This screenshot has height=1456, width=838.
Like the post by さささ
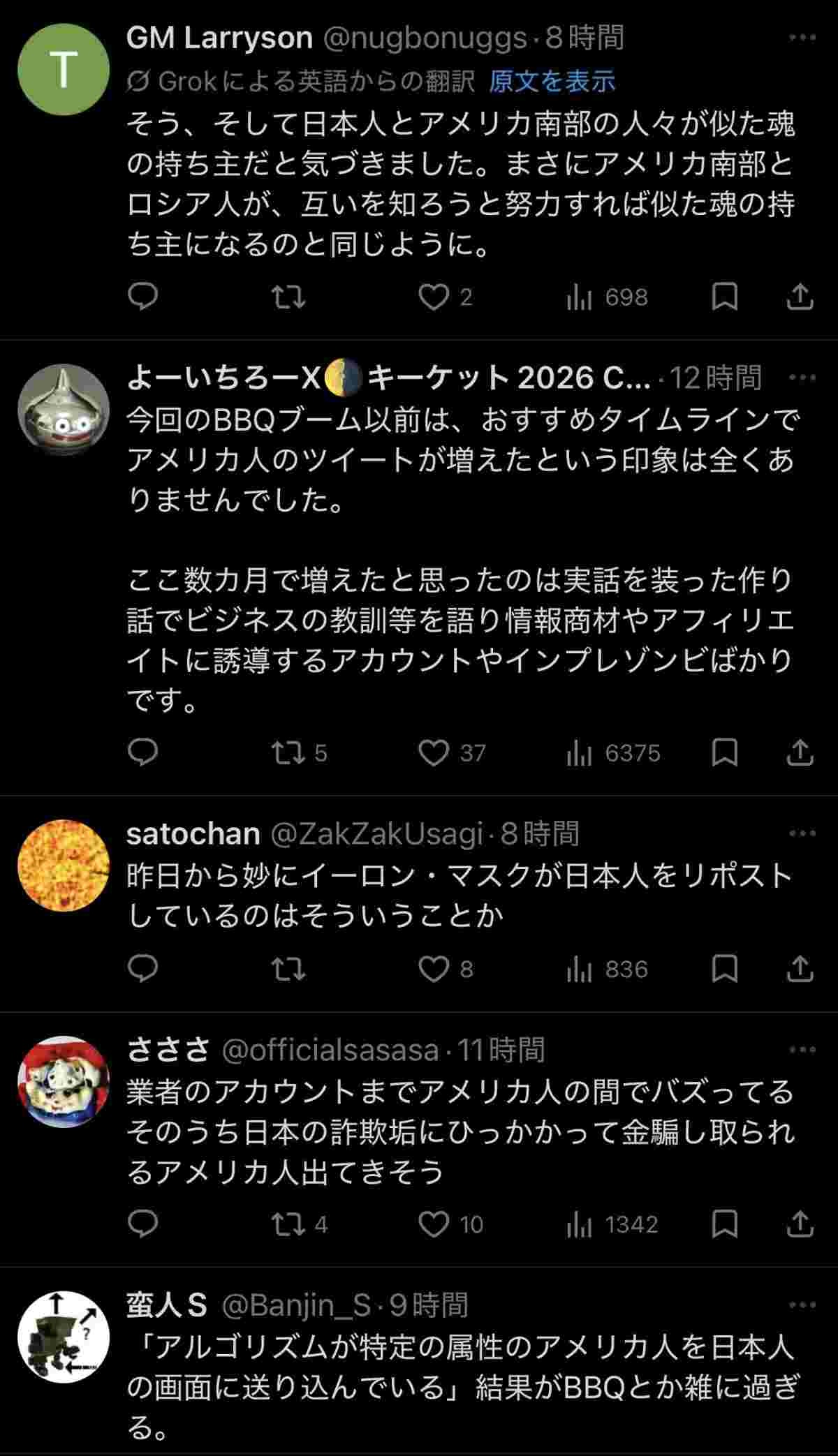pyautogui.click(x=433, y=1224)
